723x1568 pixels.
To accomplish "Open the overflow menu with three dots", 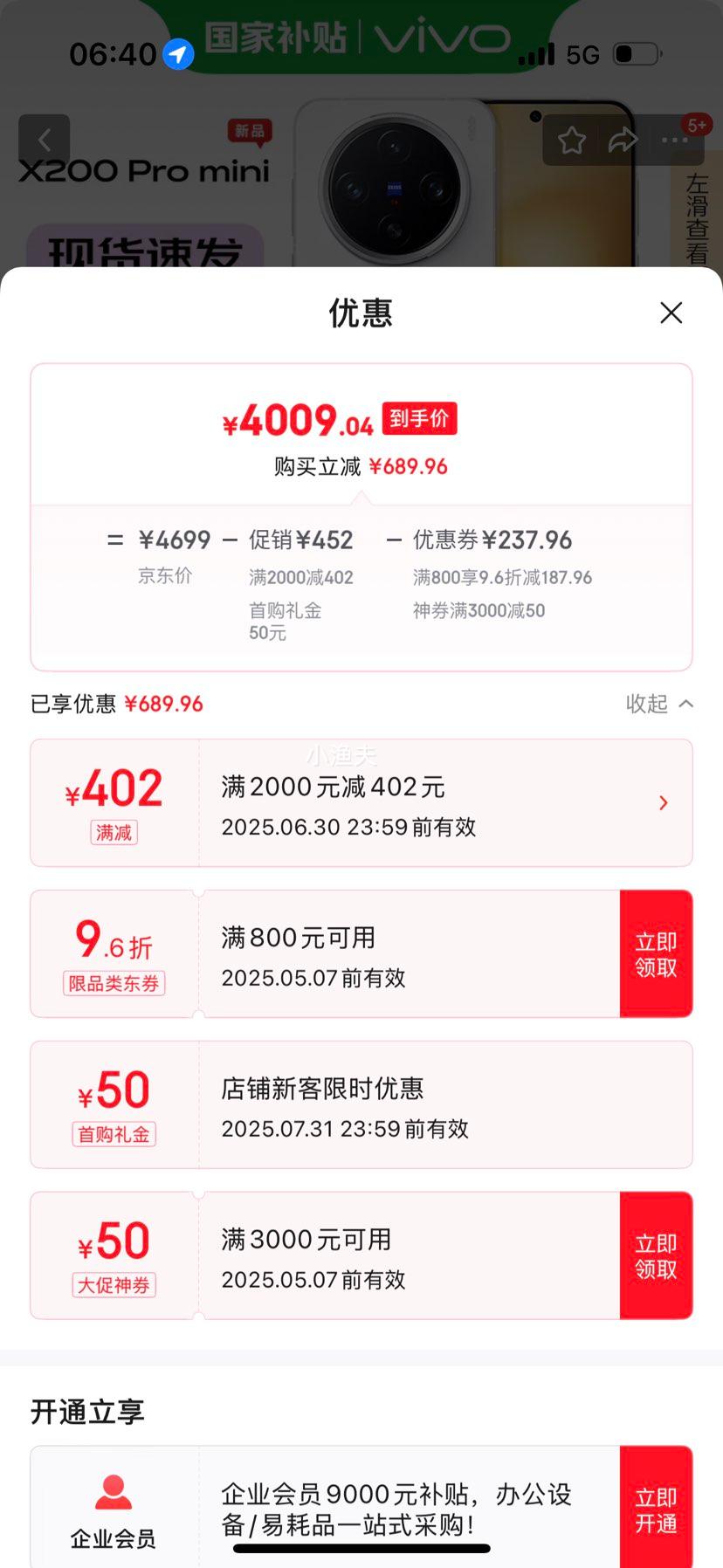I will pyautogui.click(x=674, y=140).
